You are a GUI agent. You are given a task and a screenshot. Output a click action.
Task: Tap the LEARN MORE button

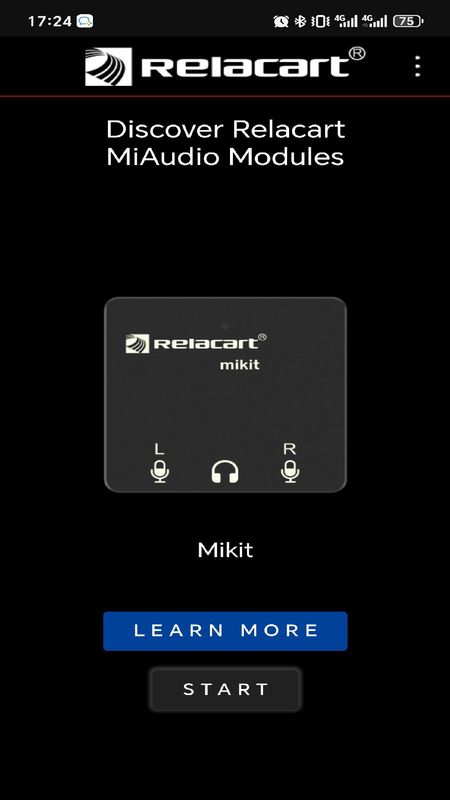[226, 631]
